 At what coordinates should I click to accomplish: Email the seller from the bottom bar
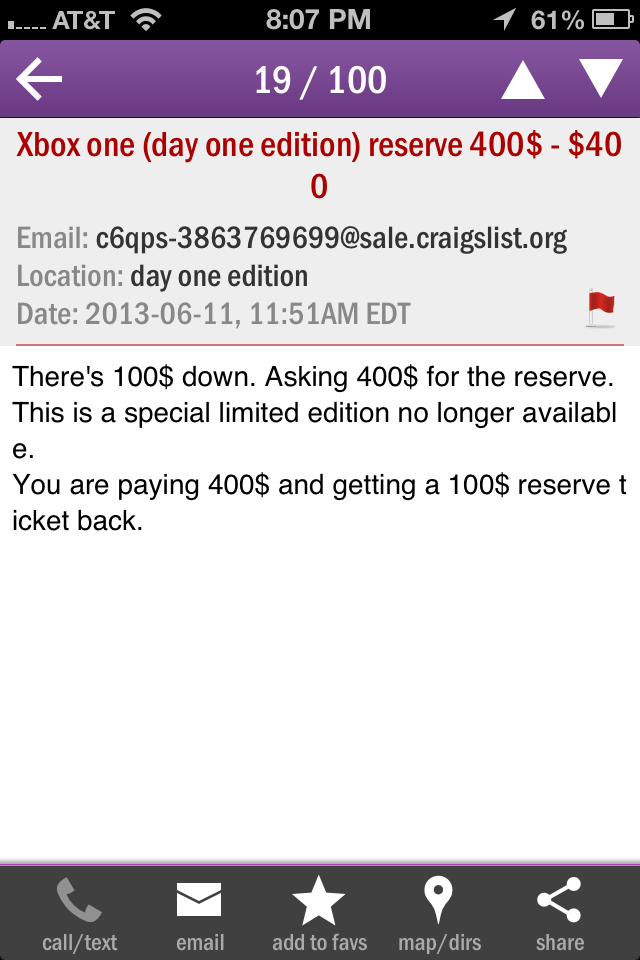(x=199, y=914)
